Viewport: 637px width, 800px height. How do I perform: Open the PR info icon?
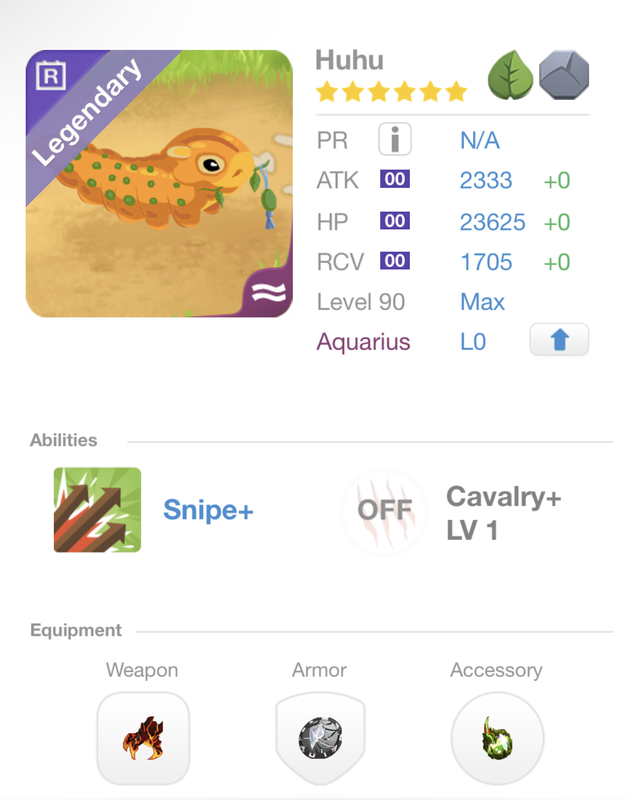click(x=395, y=140)
